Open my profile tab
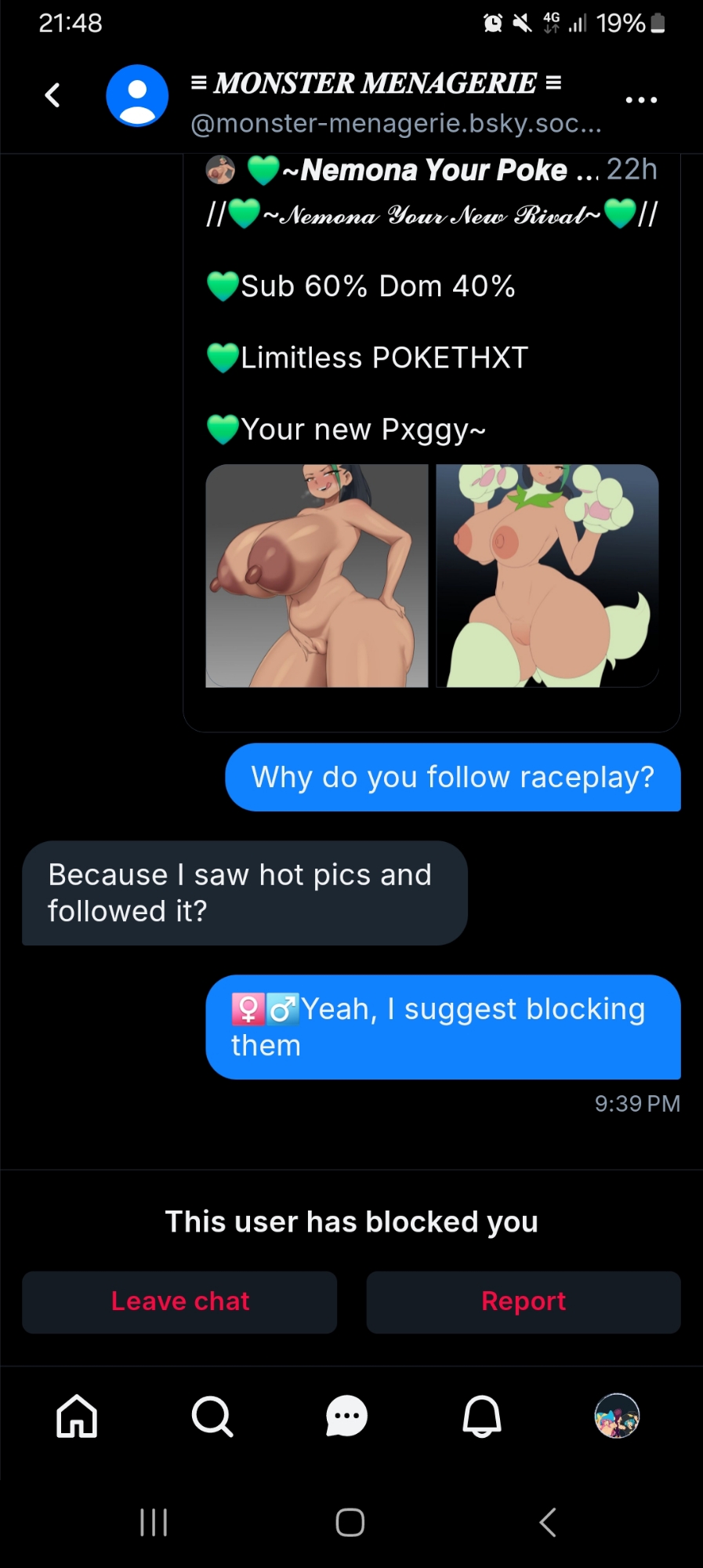Screen dimensions: 703x1568 617,1416
